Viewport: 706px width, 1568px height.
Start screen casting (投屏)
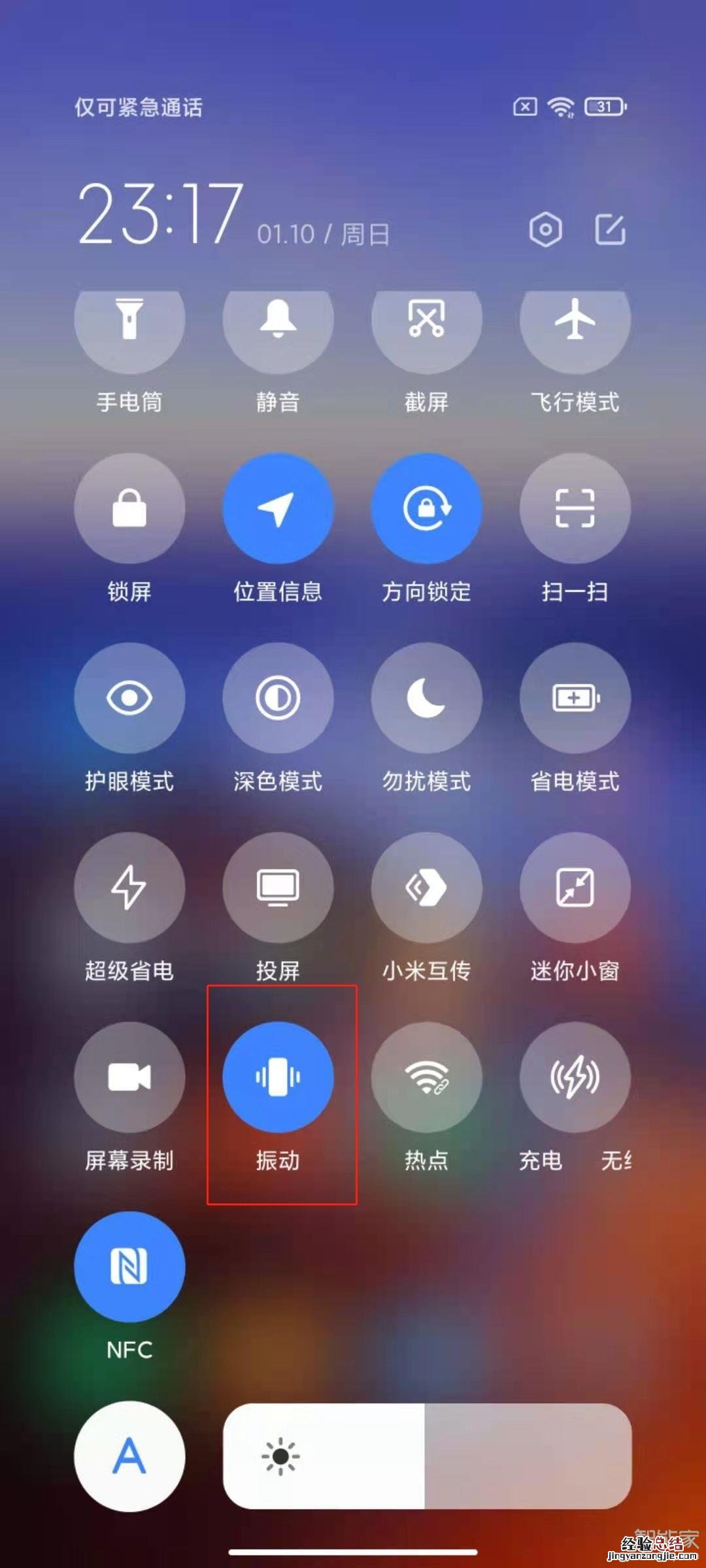278,887
